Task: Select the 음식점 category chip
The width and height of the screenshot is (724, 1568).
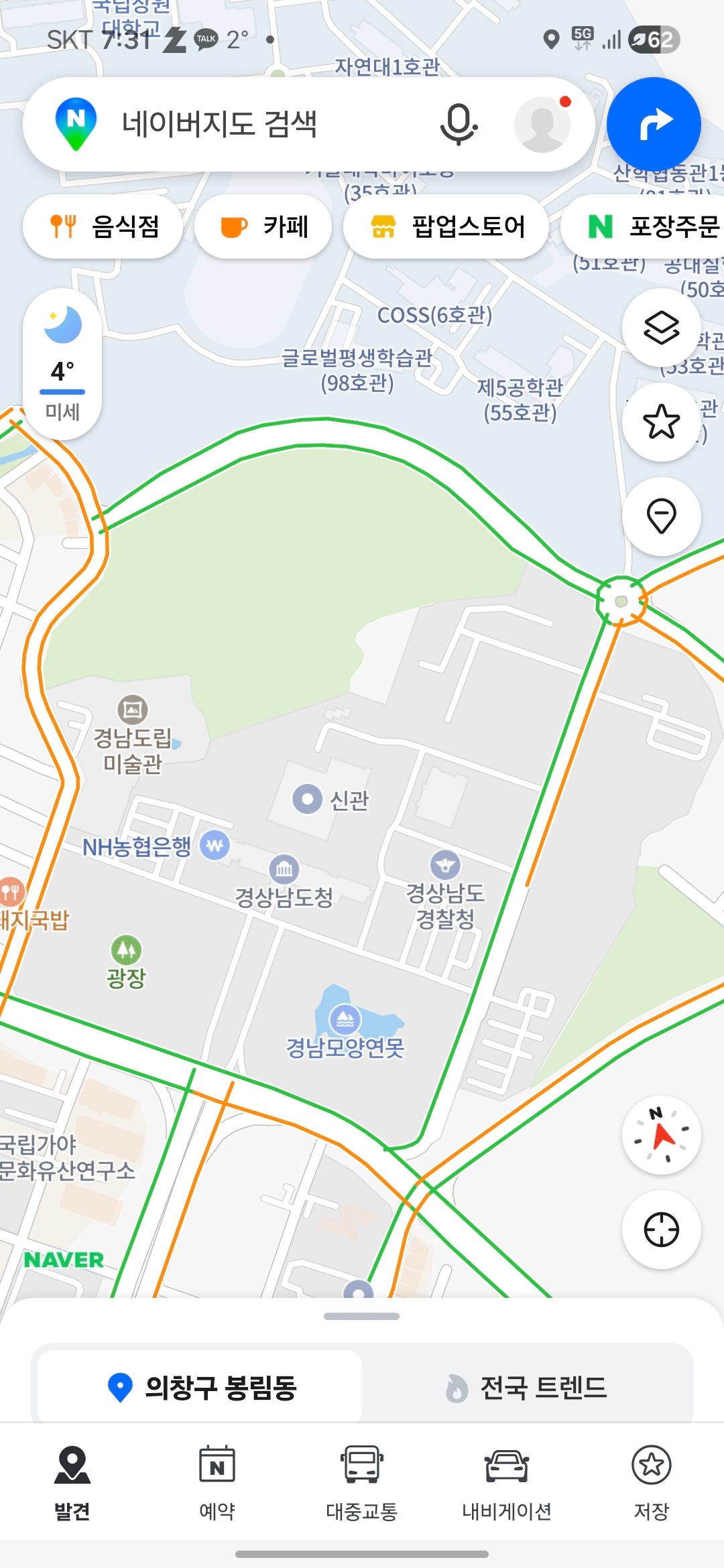Action: (103, 227)
